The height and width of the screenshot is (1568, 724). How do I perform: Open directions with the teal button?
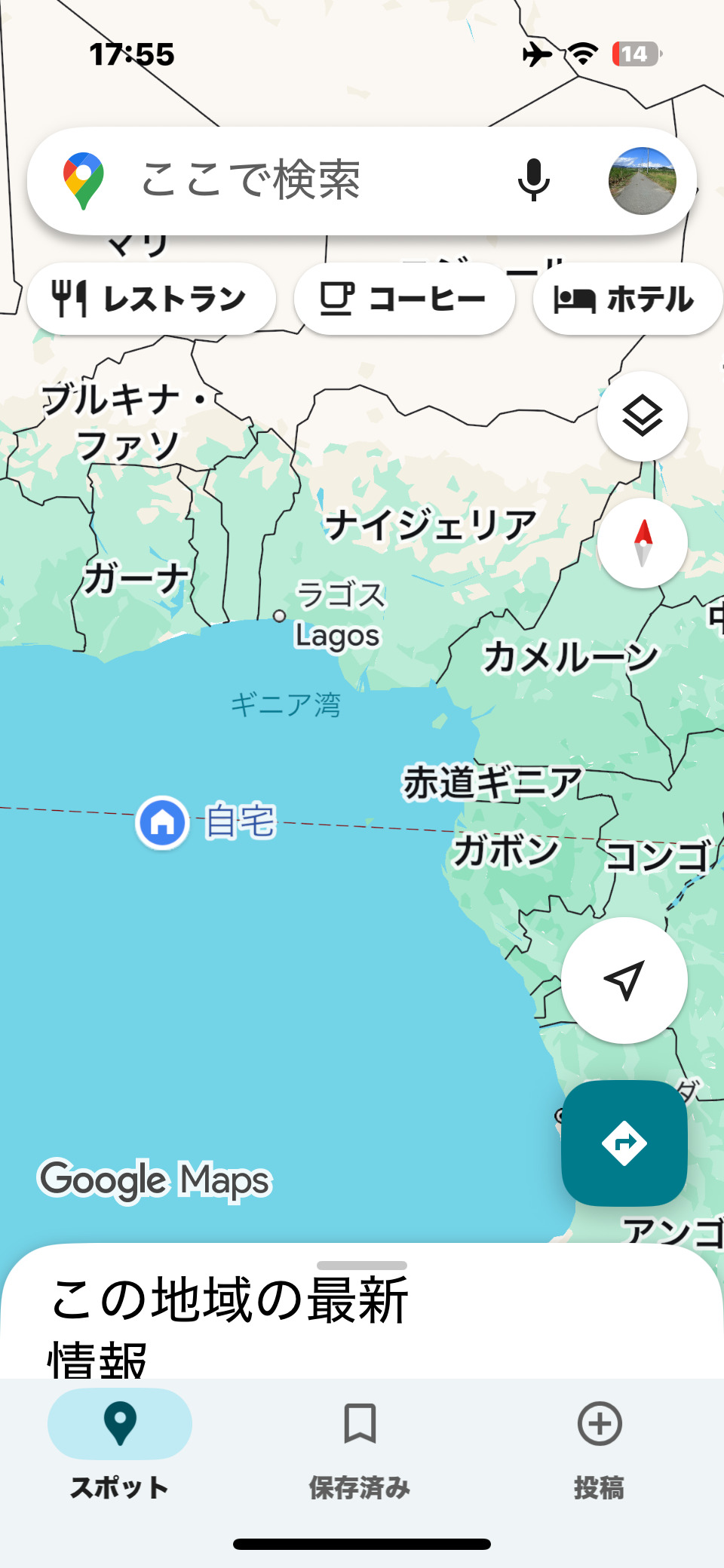(x=624, y=1143)
